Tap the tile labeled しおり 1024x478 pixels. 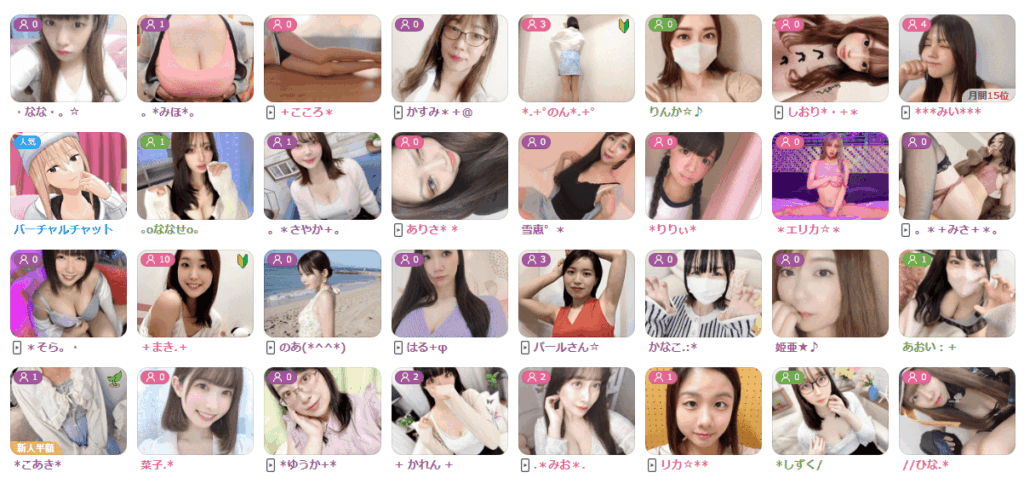coord(830,58)
